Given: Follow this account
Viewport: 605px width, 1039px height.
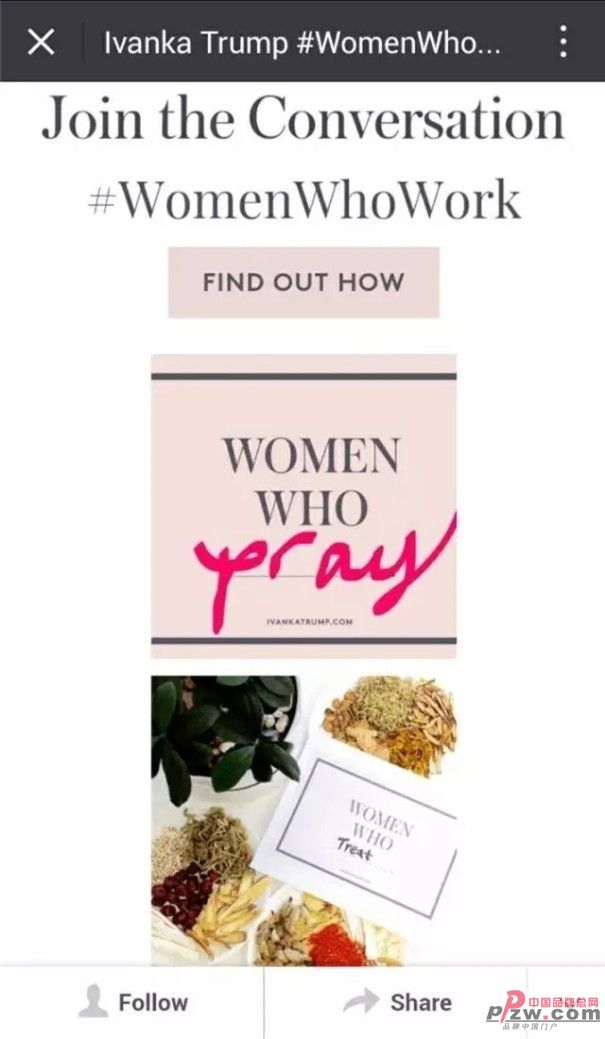Looking at the screenshot, I should pos(133,1002).
